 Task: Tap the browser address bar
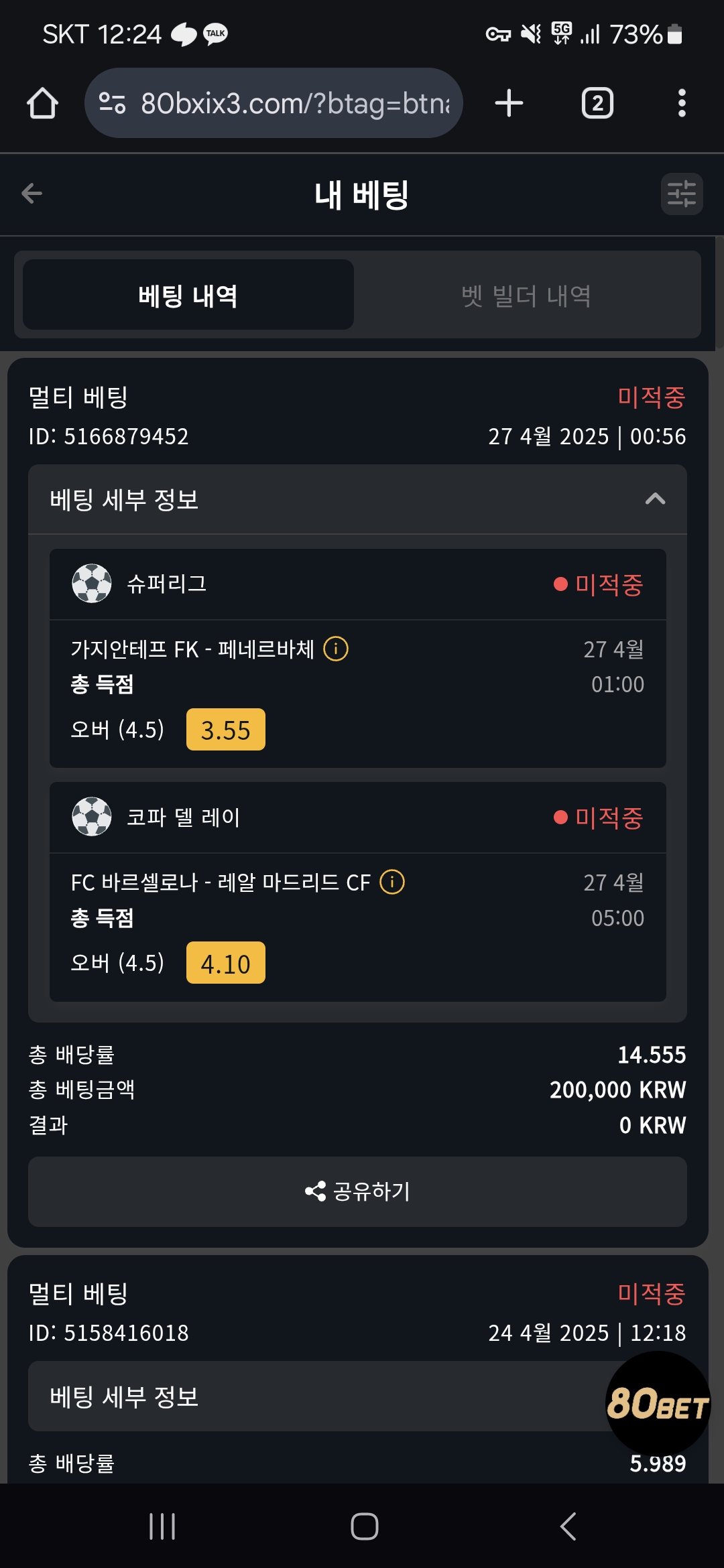coord(274,103)
